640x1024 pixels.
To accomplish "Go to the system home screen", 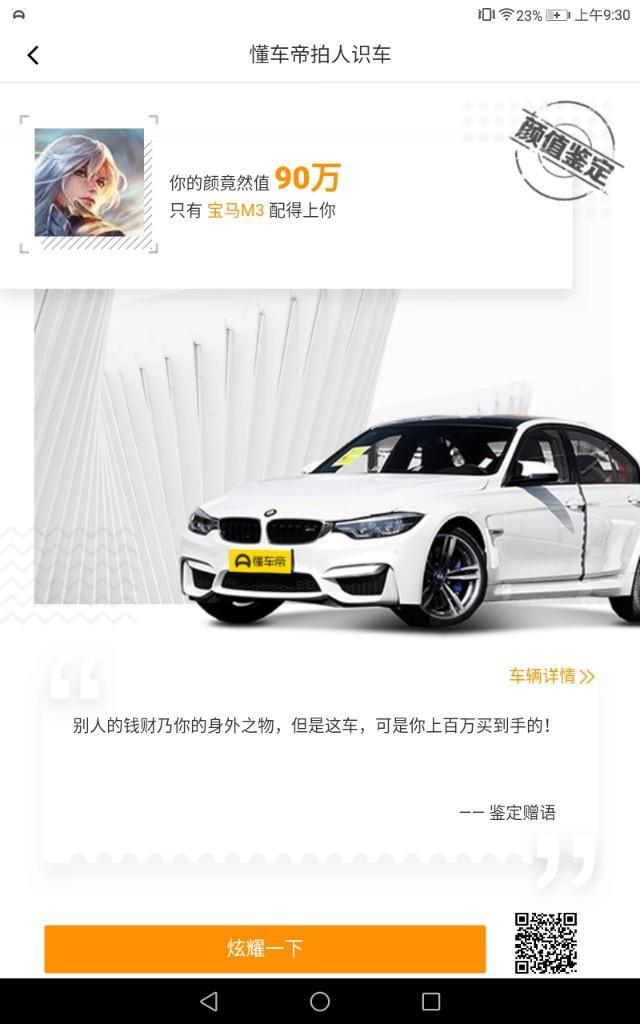I will click(x=320, y=1001).
